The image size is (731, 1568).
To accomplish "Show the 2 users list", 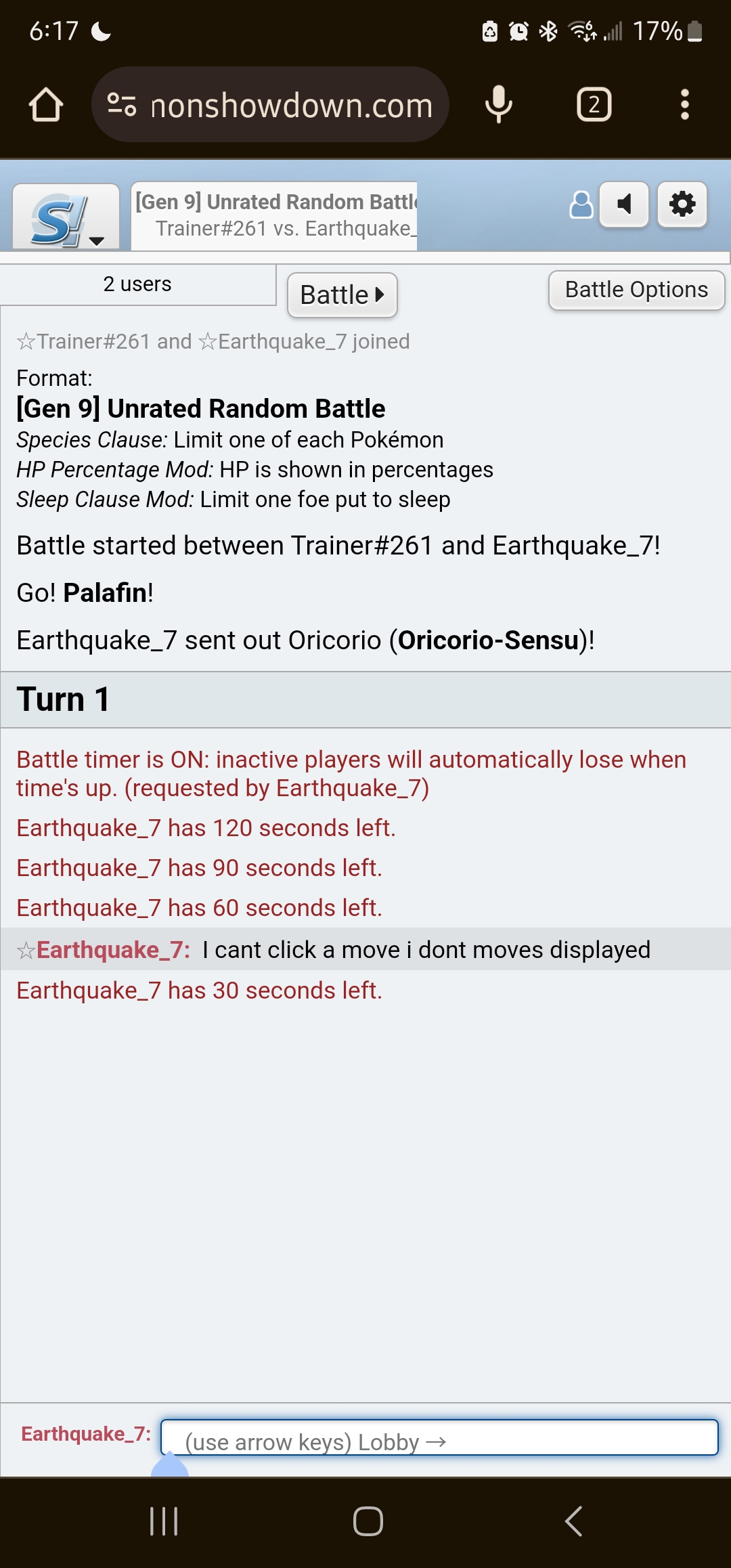I will coord(137,284).
